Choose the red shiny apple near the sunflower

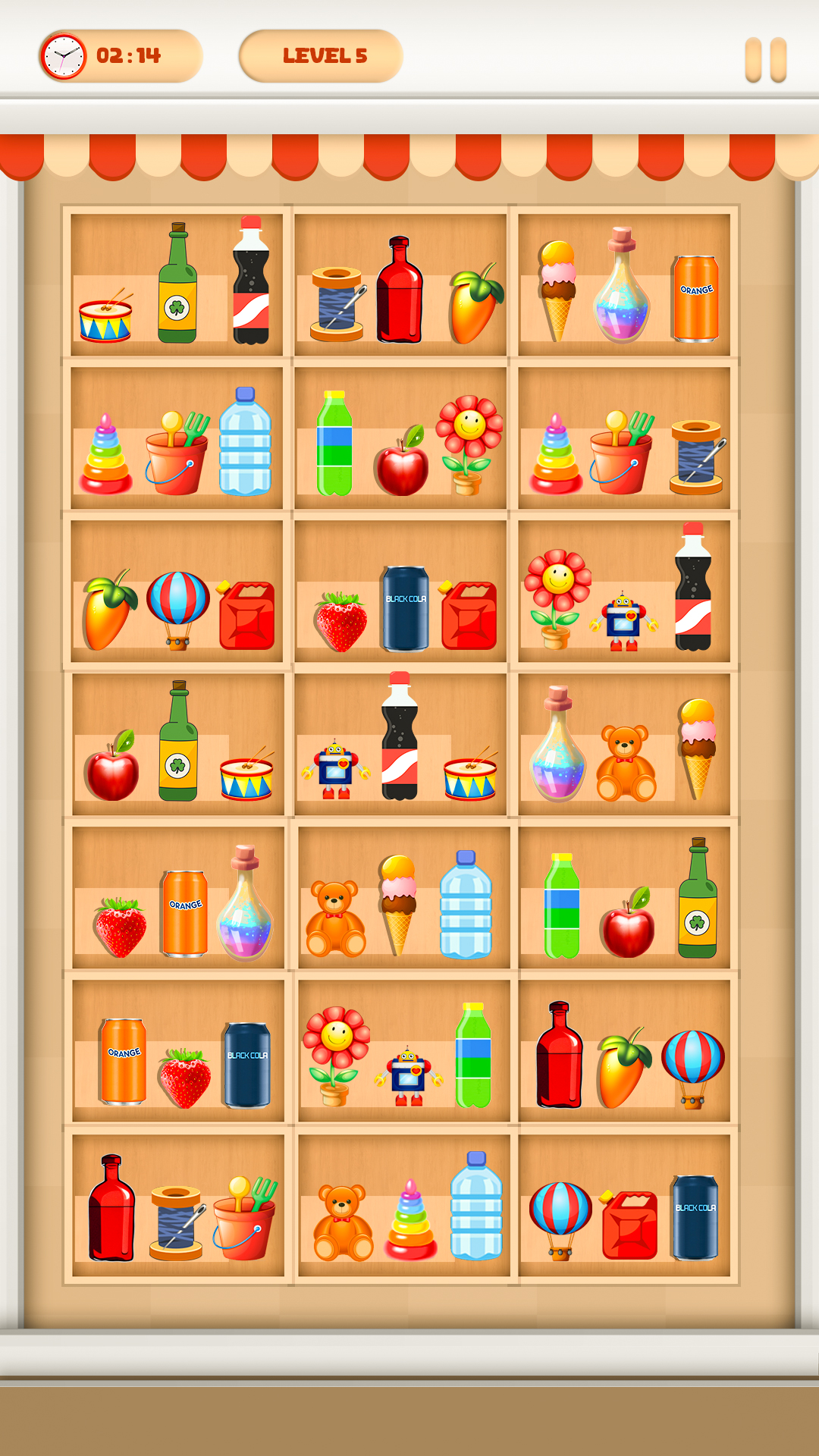[402, 459]
